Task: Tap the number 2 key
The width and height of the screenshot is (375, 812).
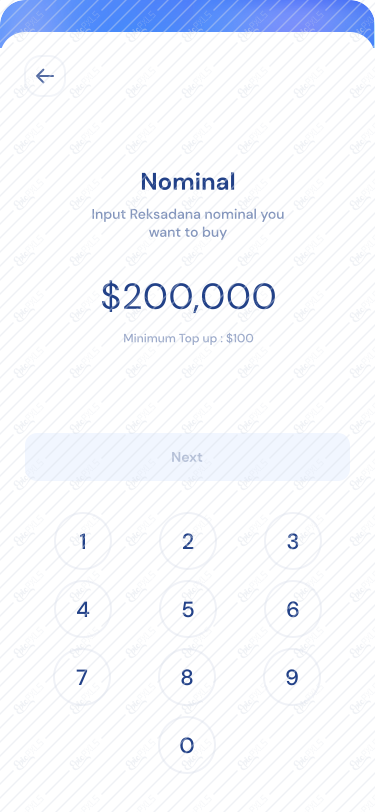Action: pyautogui.click(x=188, y=541)
